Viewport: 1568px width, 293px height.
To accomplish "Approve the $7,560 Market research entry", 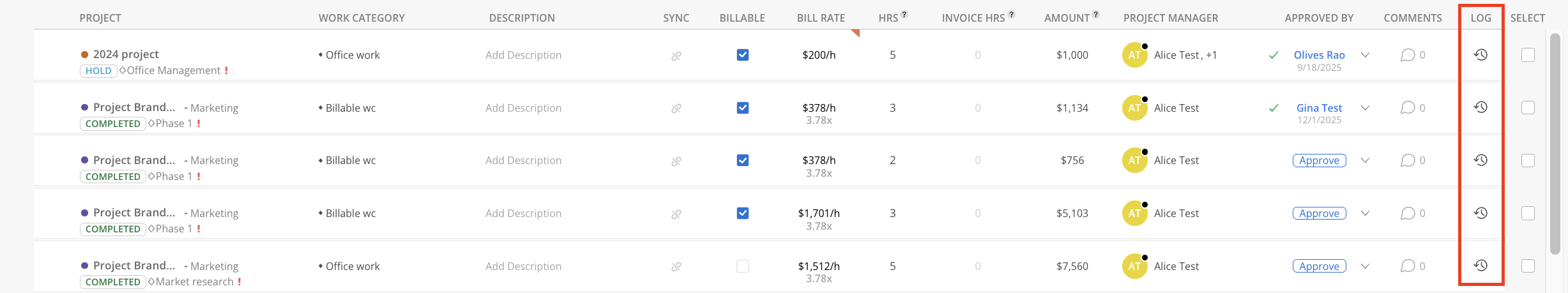I will click(x=1319, y=266).
